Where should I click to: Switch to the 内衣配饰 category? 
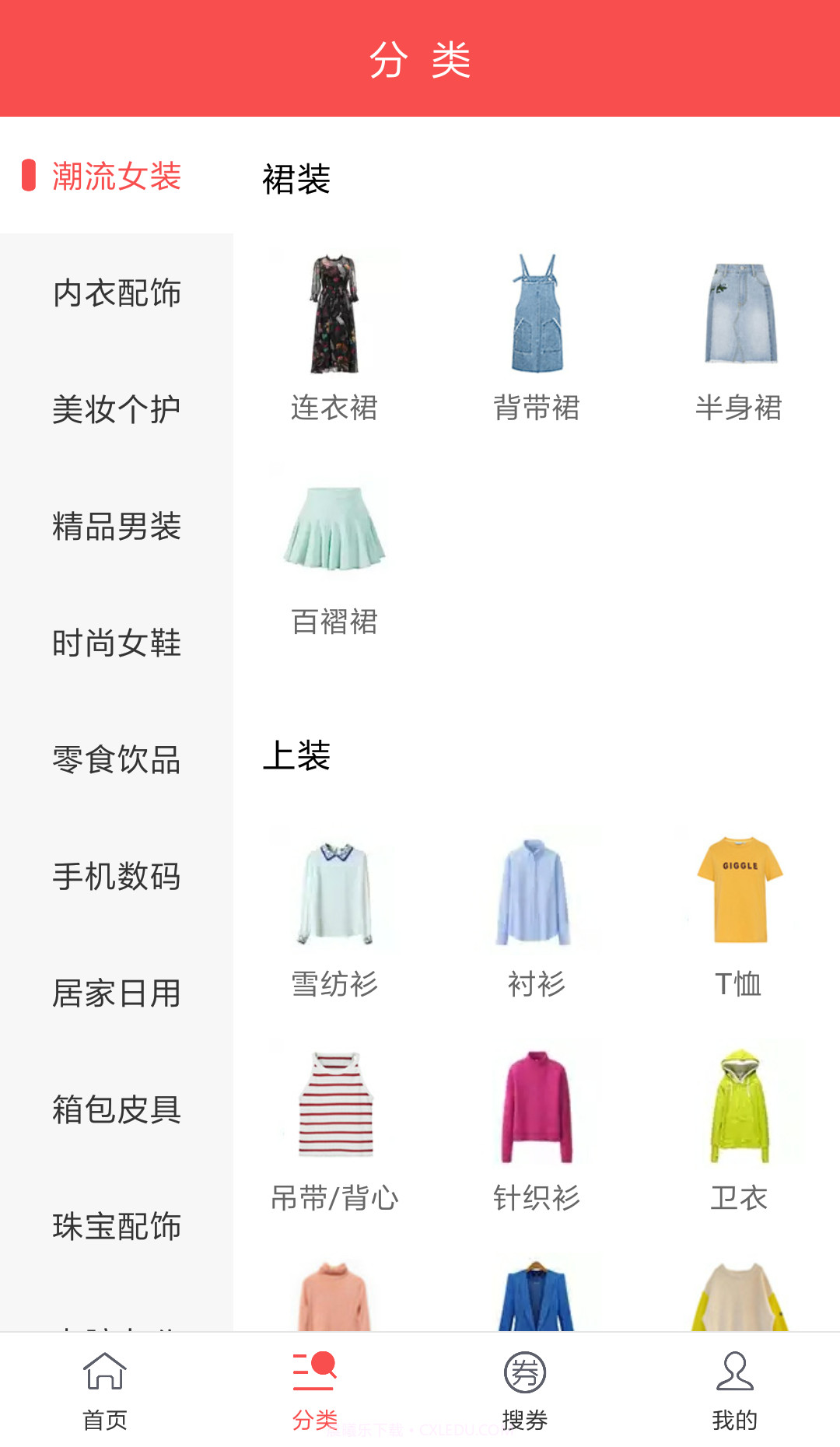click(117, 294)
